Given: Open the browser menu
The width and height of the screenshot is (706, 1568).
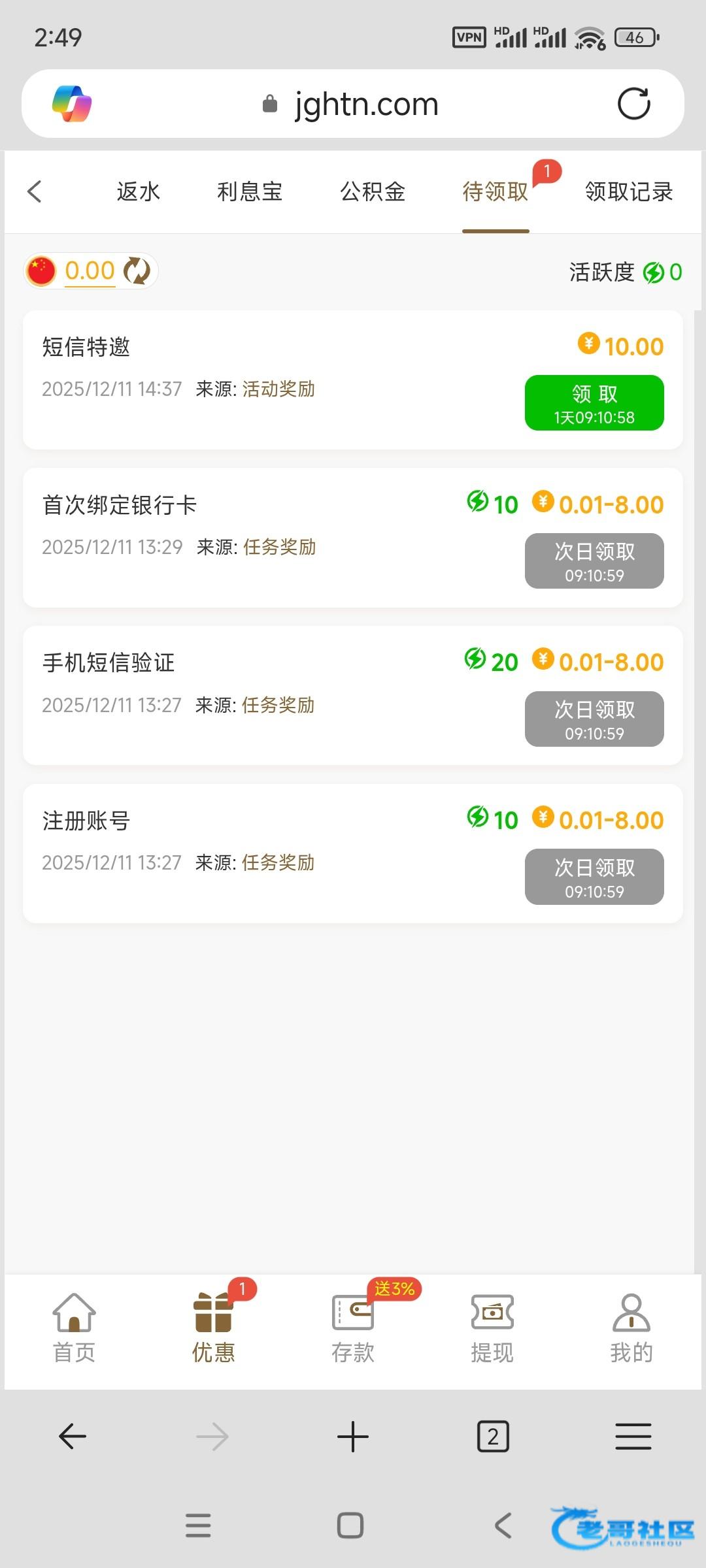Looking at the screenshot, I should coord(633,1437).
